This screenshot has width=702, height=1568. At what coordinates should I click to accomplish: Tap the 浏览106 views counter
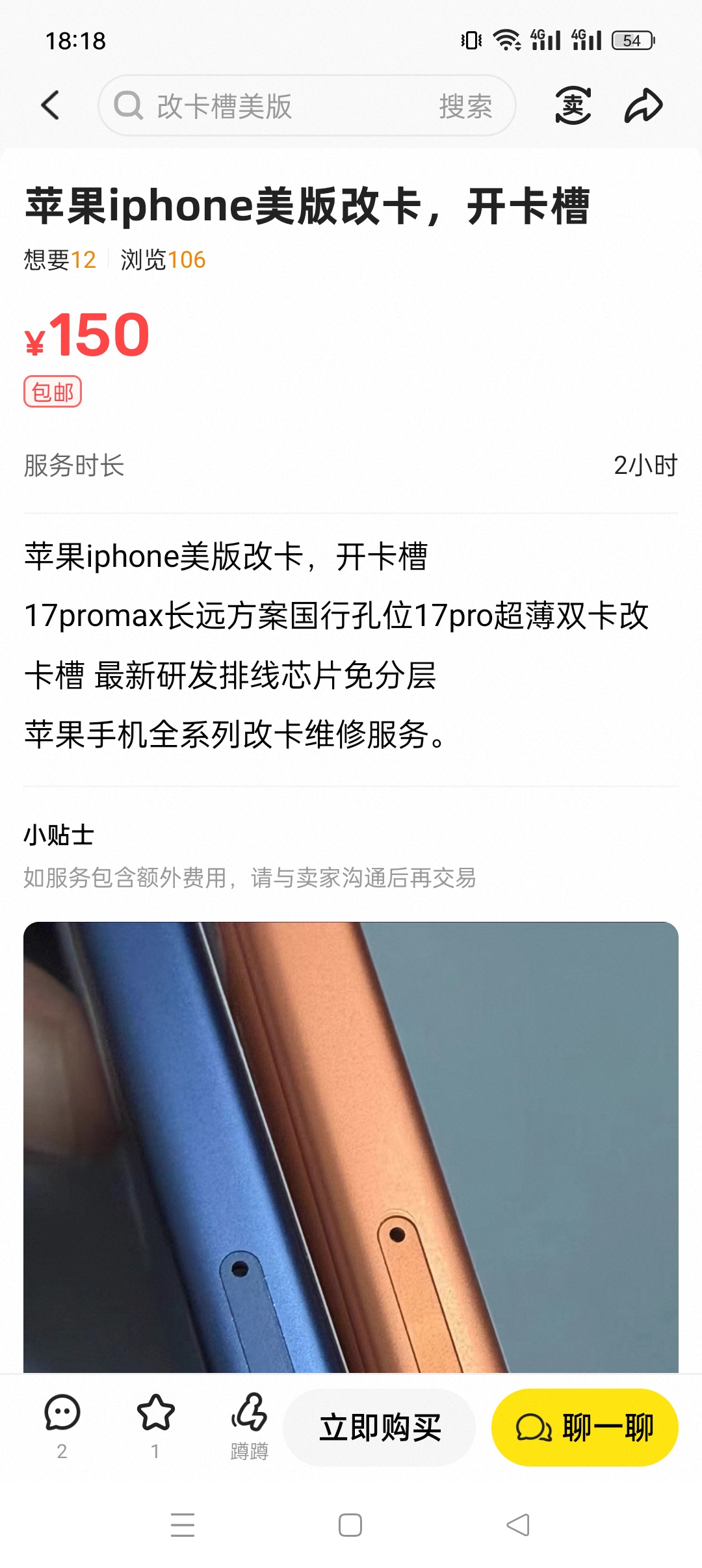(x=162, y=259)
